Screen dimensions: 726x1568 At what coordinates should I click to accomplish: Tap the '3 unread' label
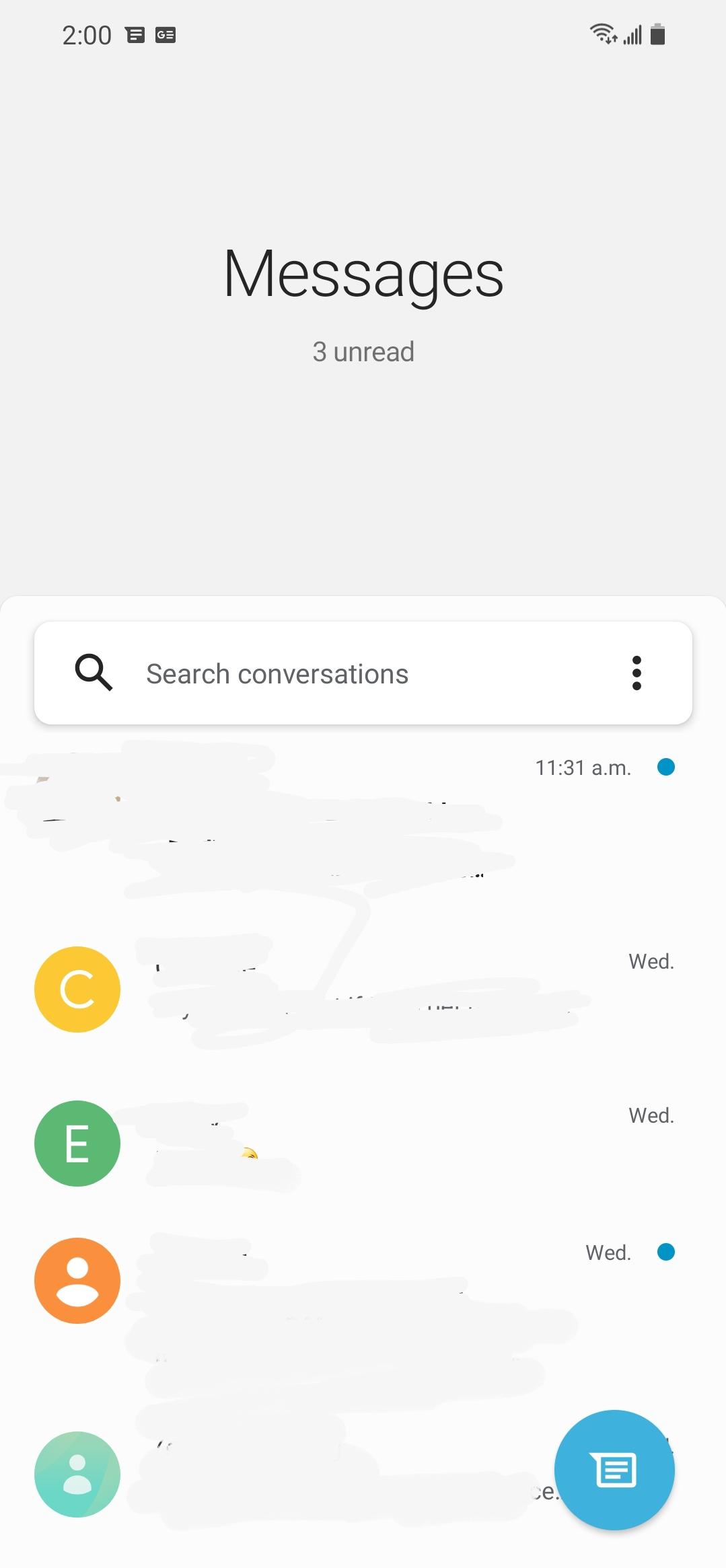363,351
